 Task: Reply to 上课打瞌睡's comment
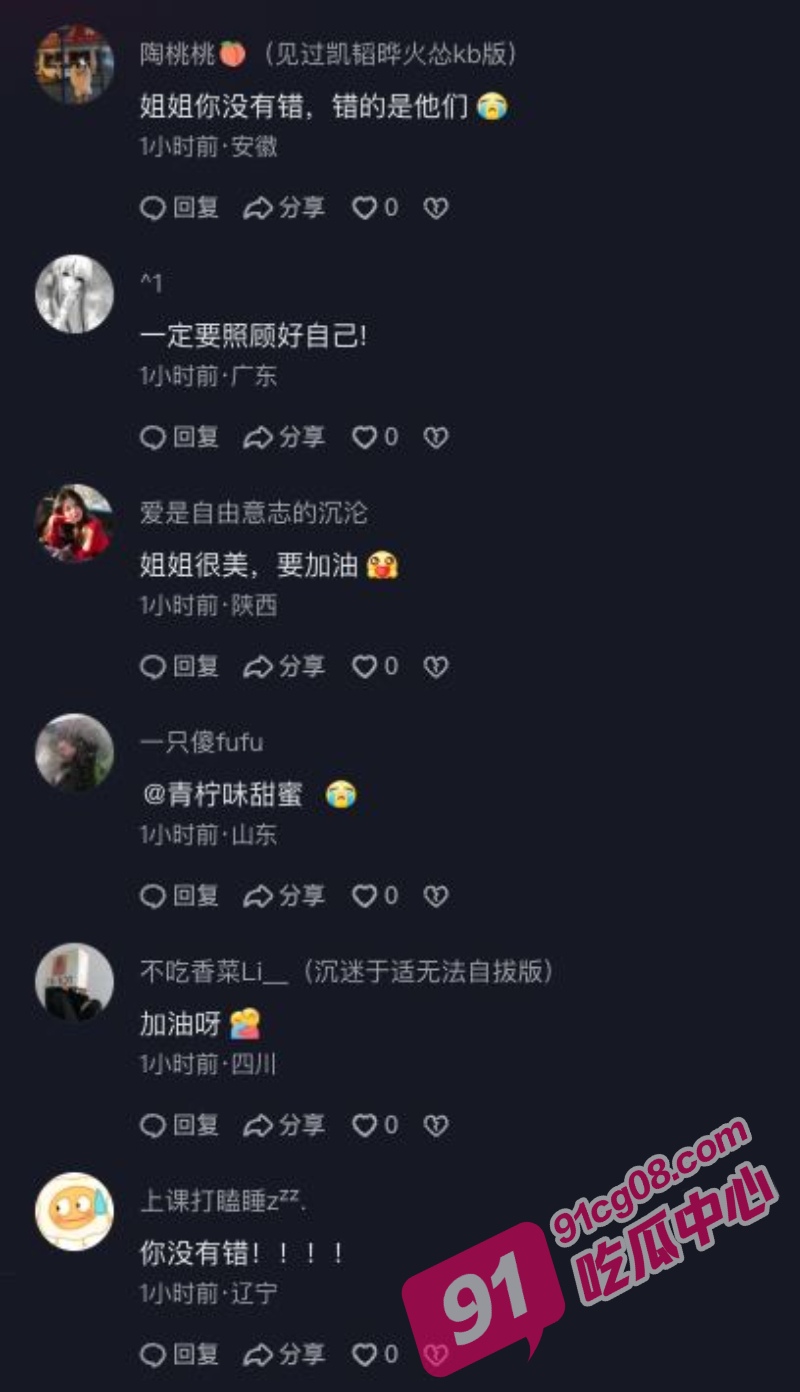tap(179, 1354)
